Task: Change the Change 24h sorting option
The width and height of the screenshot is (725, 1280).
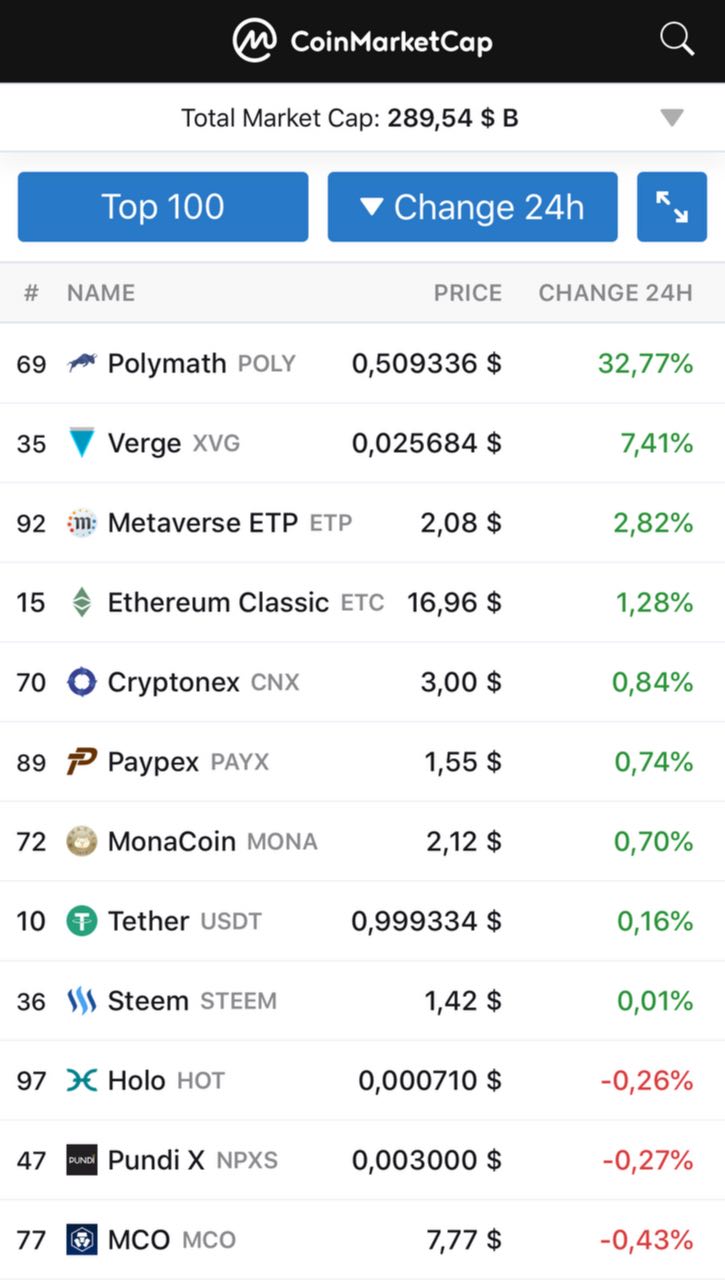Action: 473,207
